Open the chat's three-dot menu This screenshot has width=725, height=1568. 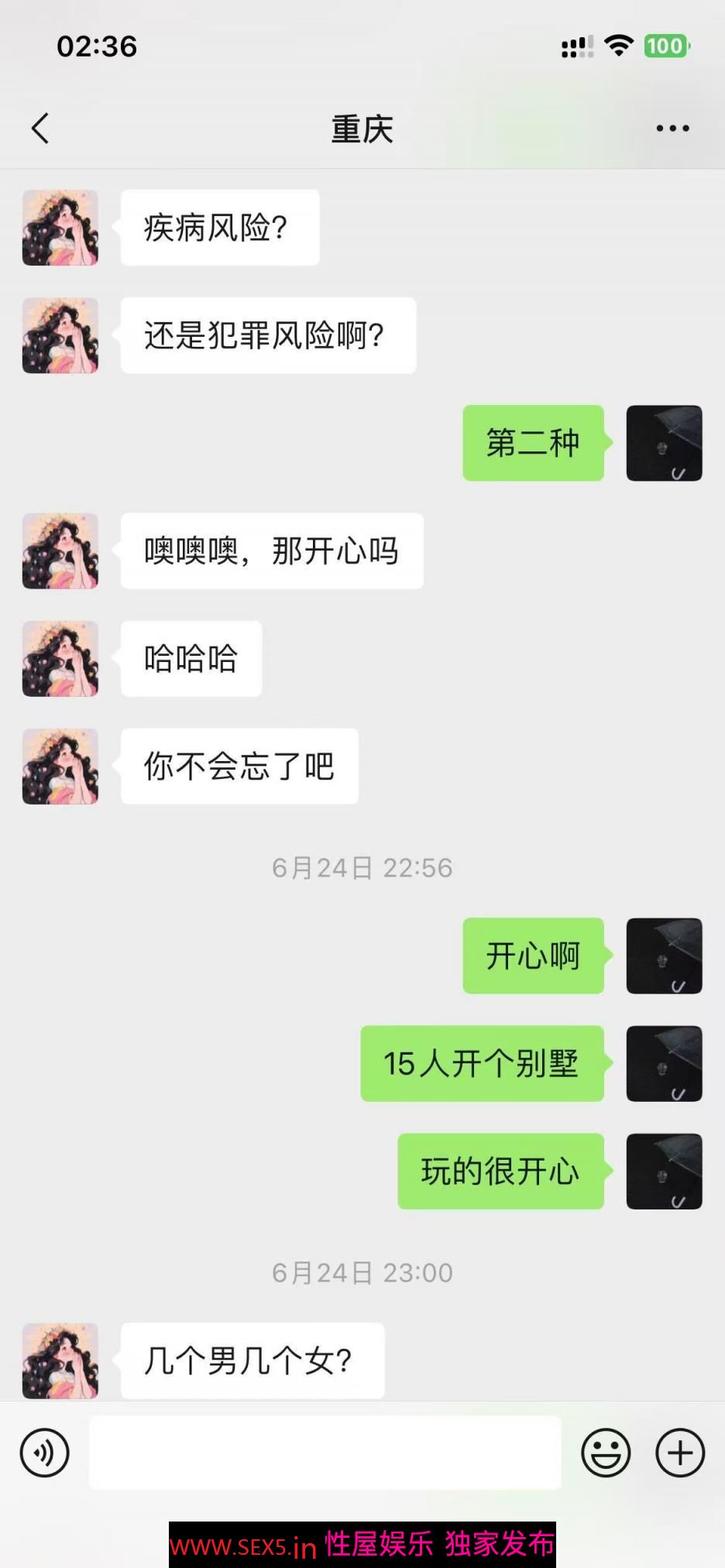pos(672,129)
